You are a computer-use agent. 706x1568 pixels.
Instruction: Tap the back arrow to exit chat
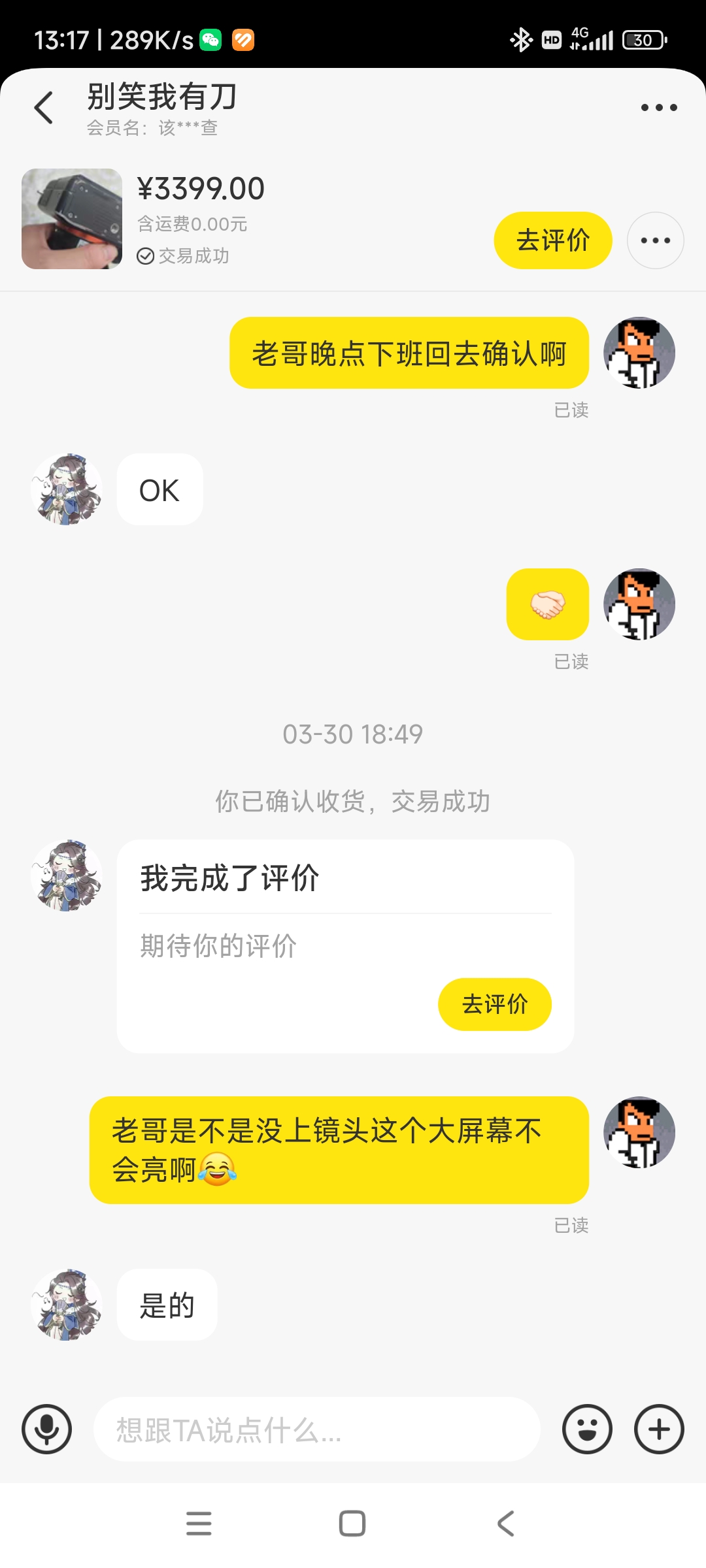(43, 106)
